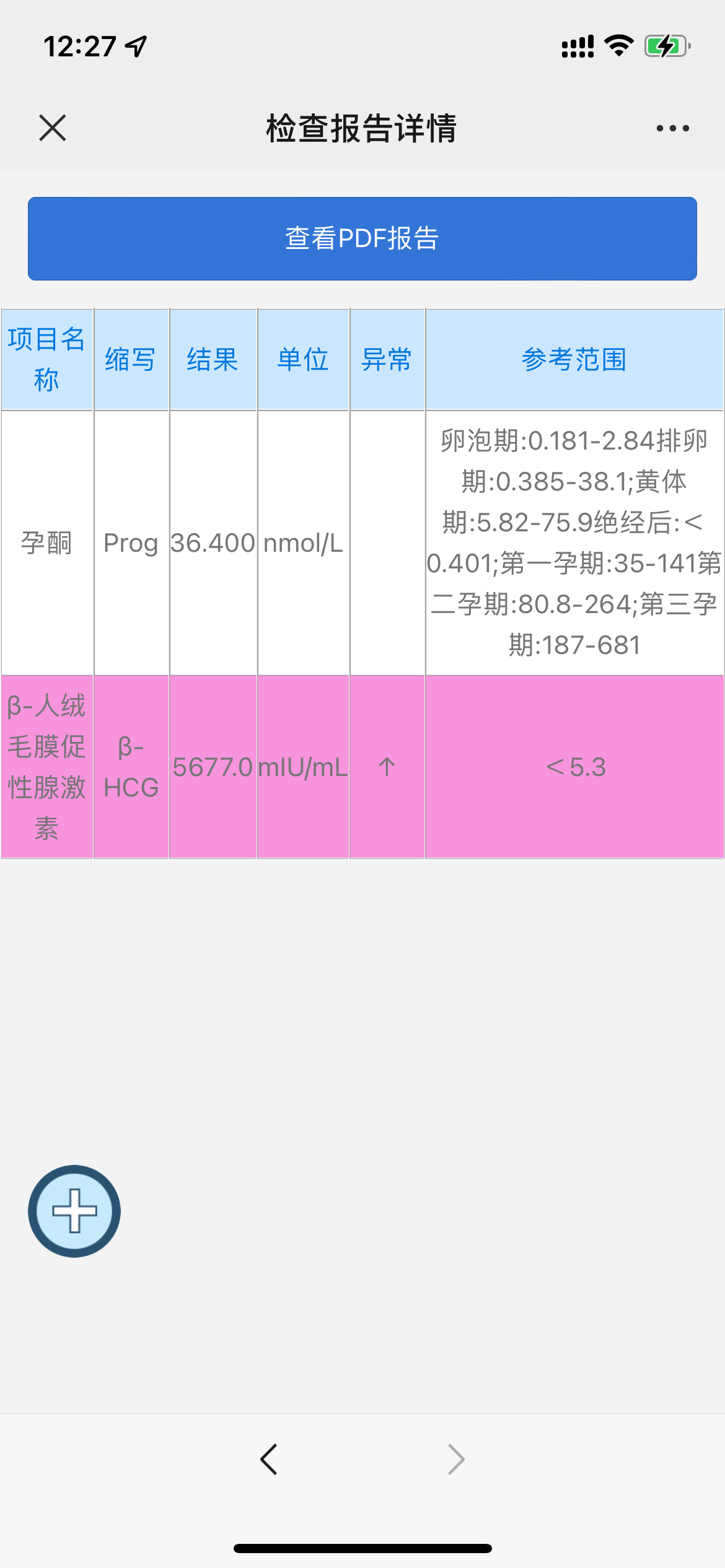Tap the floating plus button
This screenshot has height=1568, width=725.
74,1211
